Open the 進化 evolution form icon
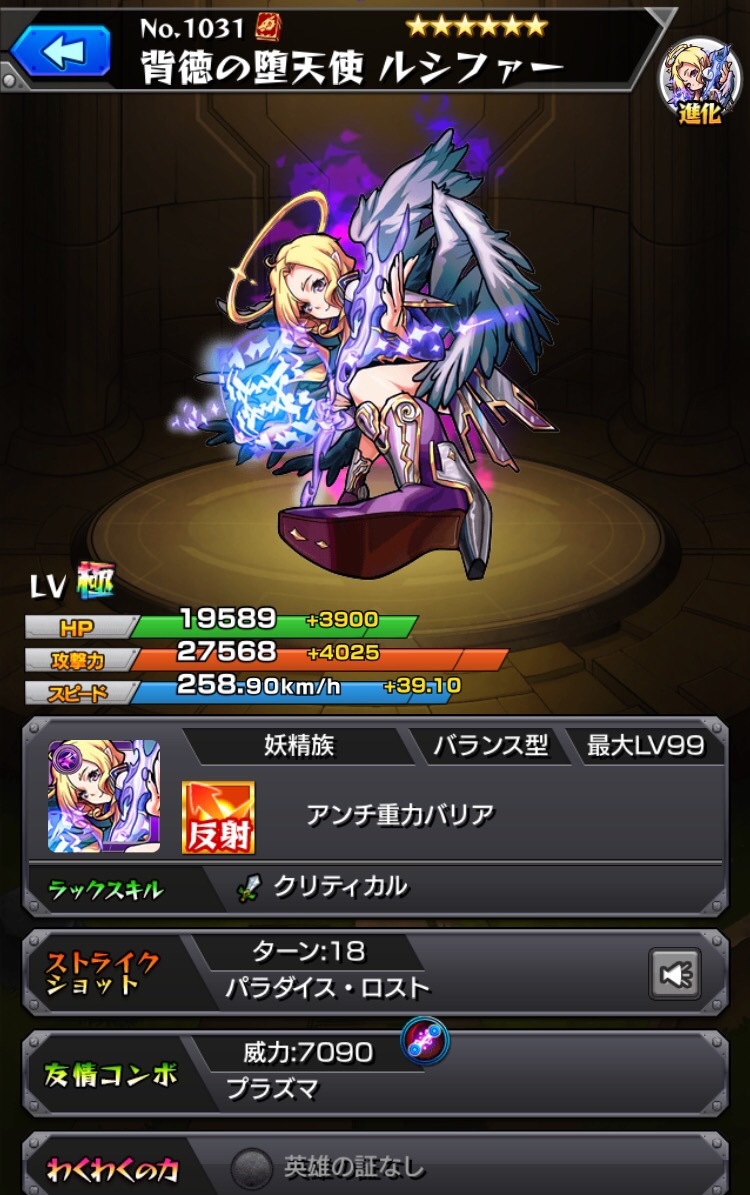The width and height of the screenshot is (750, 1195). [699, 82]
